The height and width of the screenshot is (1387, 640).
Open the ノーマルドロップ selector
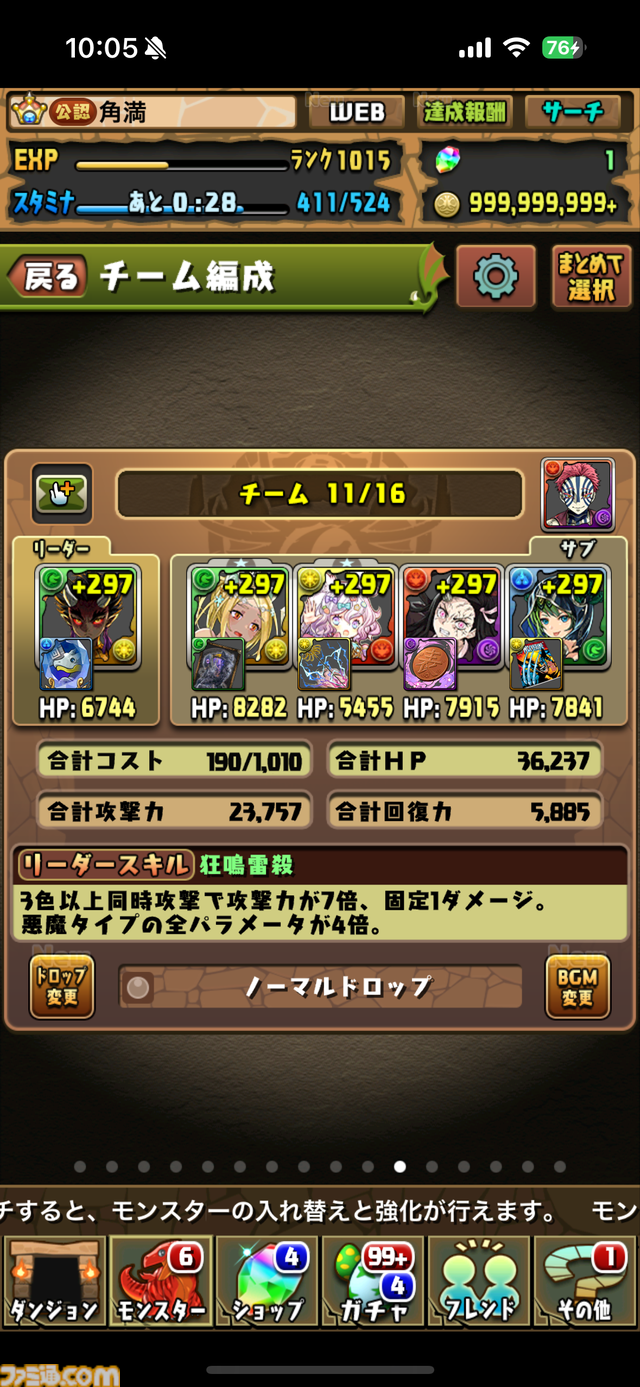point(320,987)
